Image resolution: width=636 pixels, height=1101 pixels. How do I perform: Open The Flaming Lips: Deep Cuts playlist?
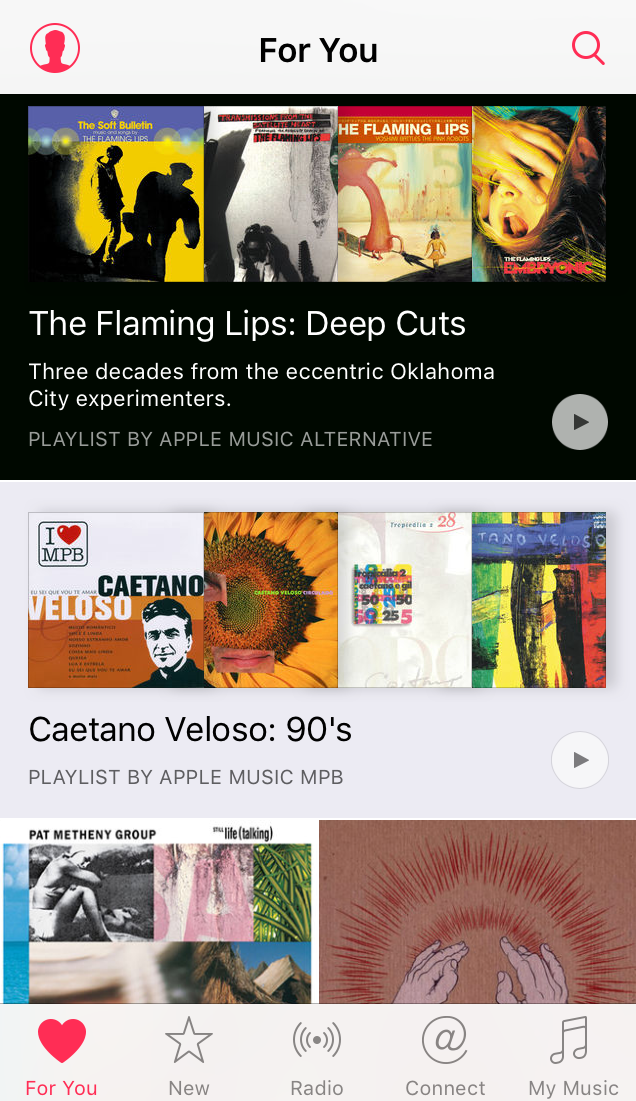coord(247,324)
